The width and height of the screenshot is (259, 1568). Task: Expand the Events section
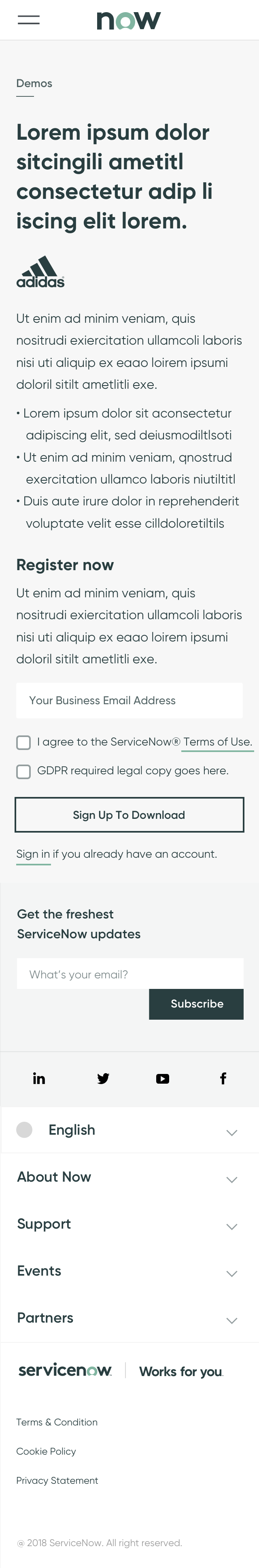tap(129, 1270)
